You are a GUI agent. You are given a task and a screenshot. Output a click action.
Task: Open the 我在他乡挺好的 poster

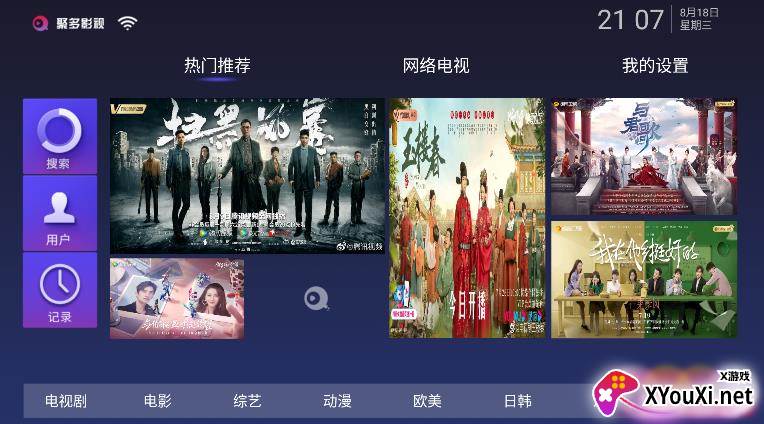[643, 279]
